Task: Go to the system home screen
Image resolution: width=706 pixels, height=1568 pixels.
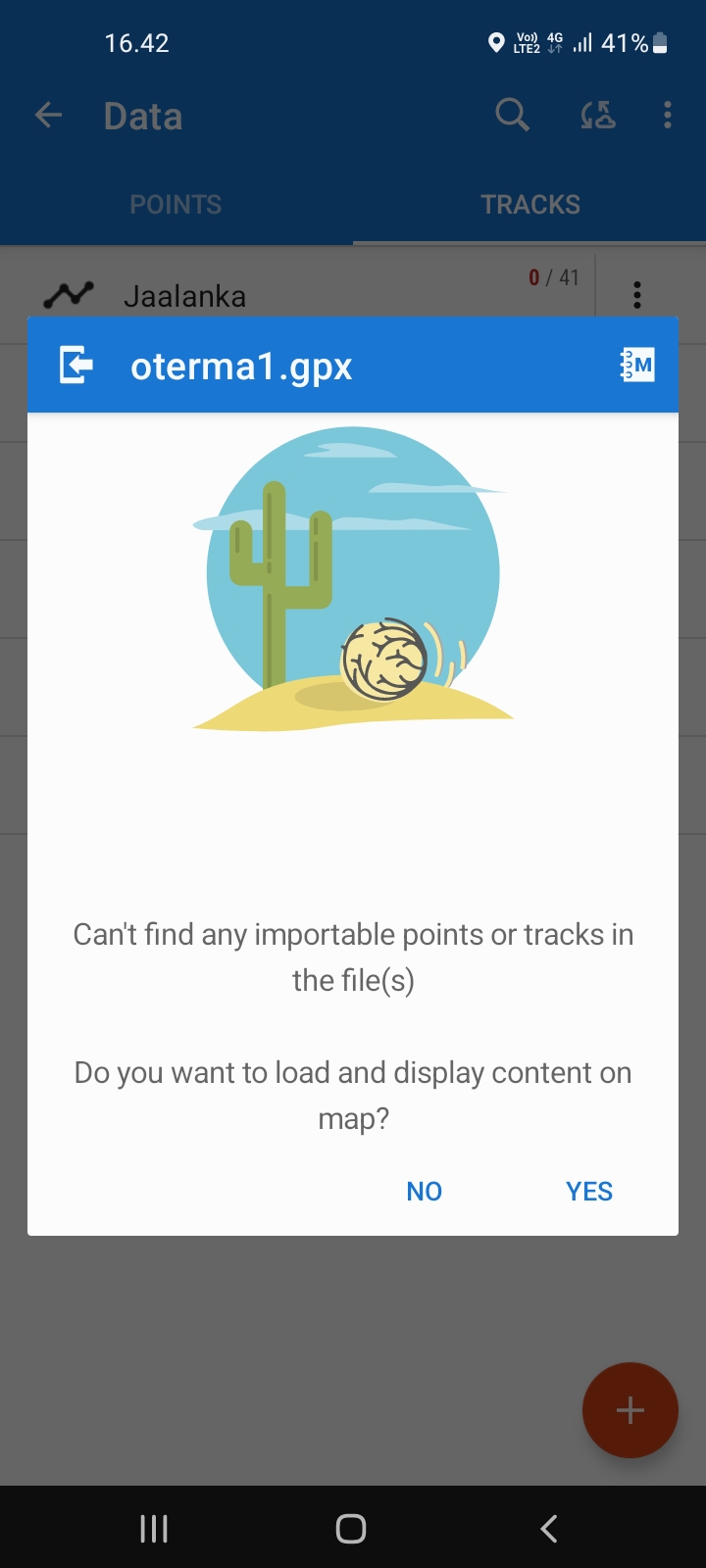Action: [351, 1528]
